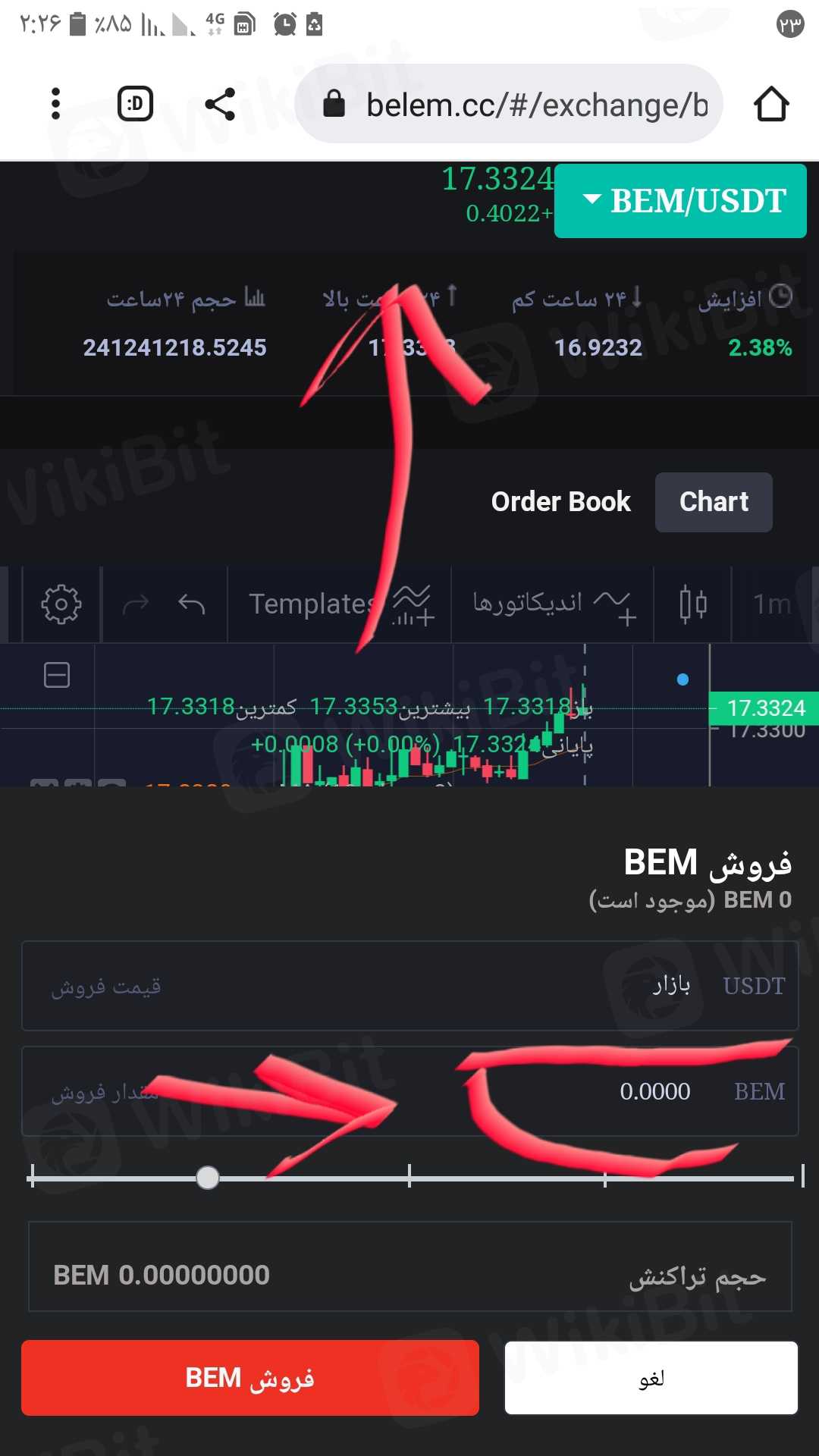The image size is (819, 1456).
Task: Change the candlestick chart style
Action: 693,604
